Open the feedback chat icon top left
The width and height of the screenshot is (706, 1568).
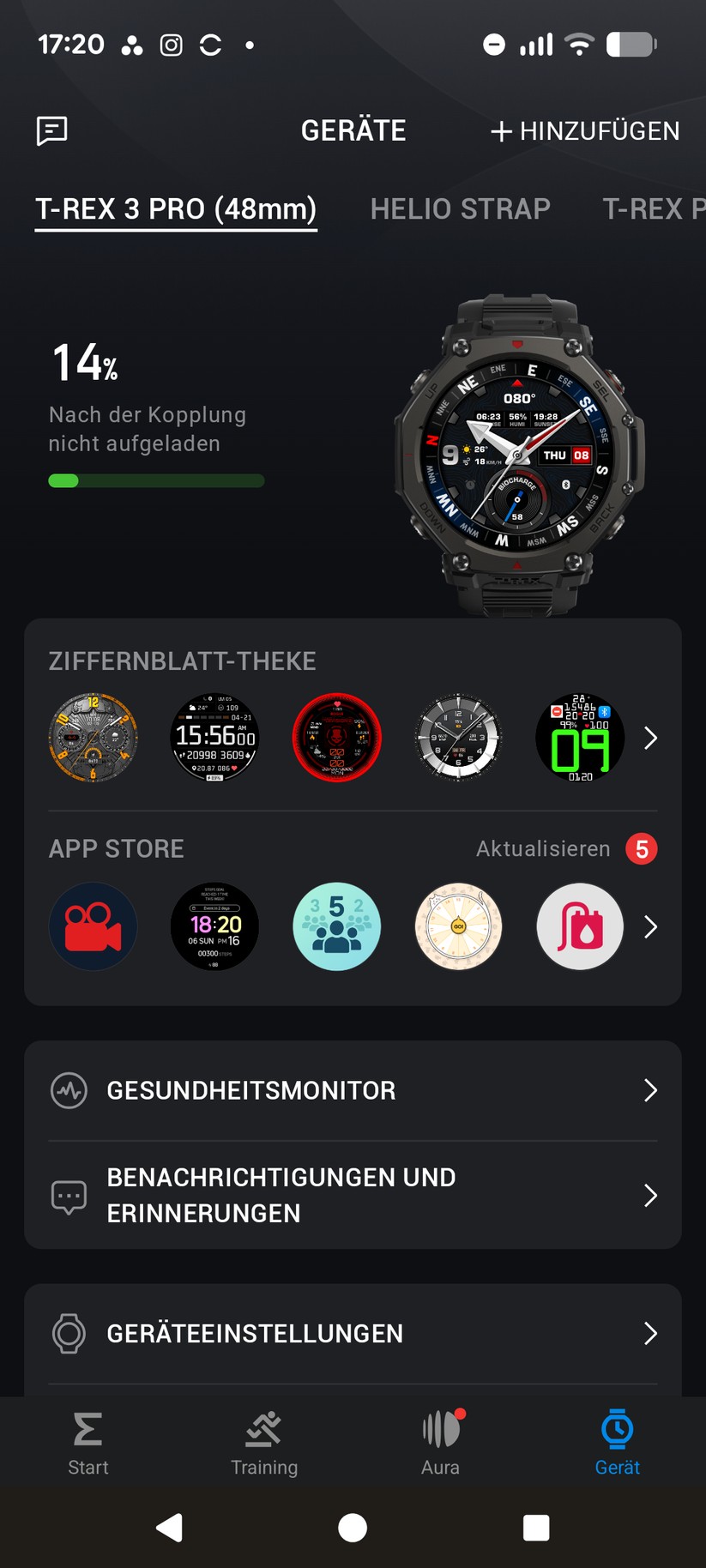coord(51,130)
